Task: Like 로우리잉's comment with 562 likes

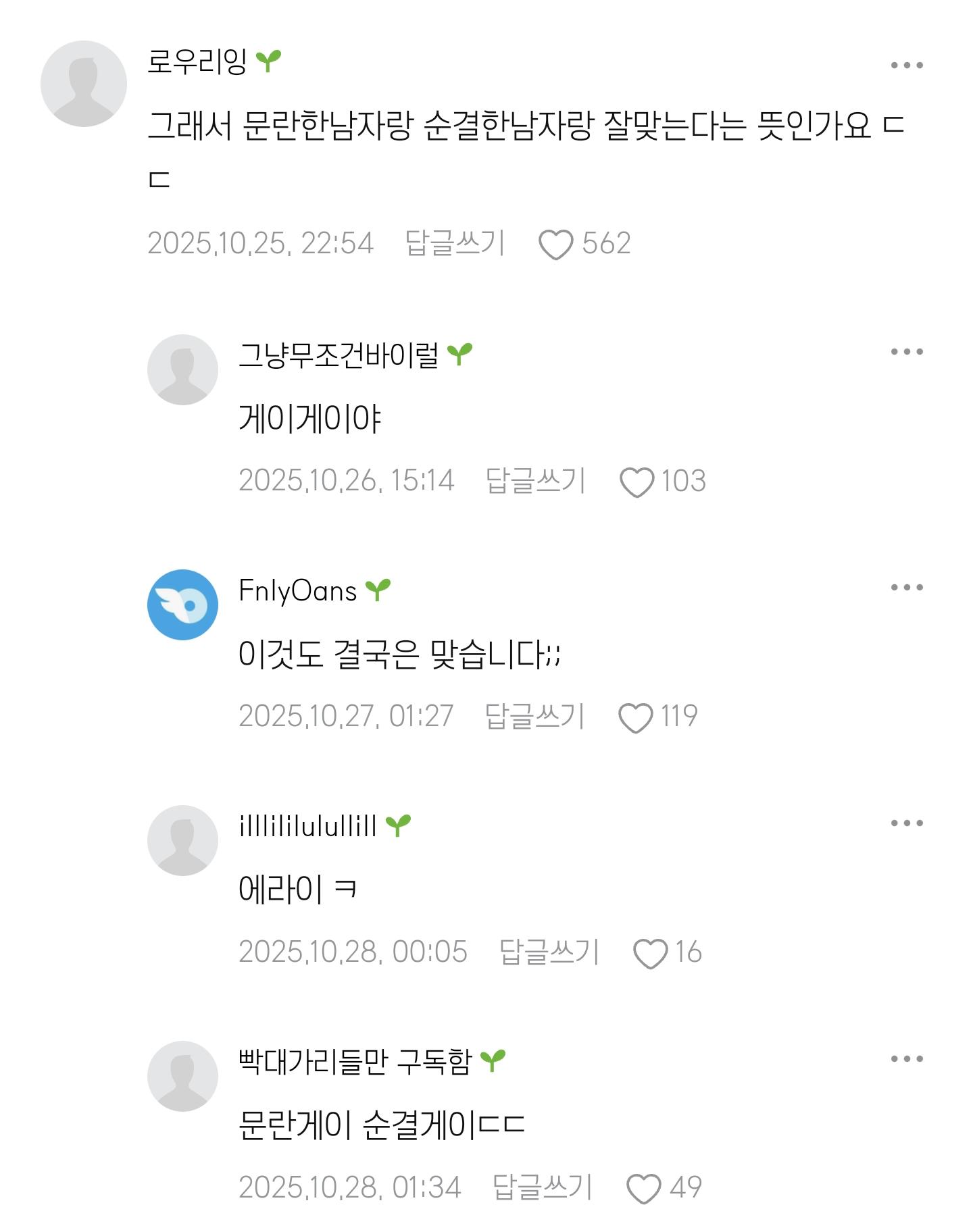Action: [x=555, y=245]
